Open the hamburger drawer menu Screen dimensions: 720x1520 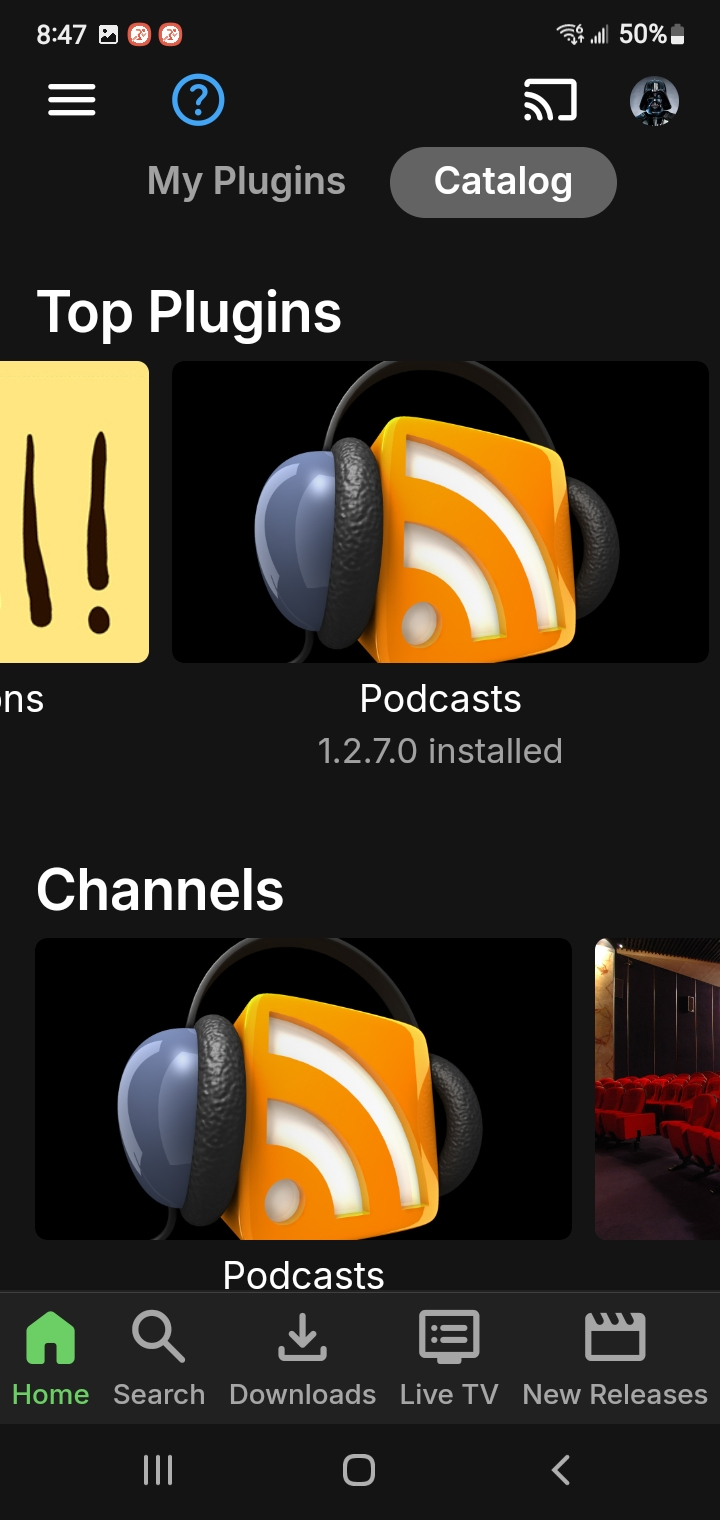pyautogui.click(x=72, y=100)
